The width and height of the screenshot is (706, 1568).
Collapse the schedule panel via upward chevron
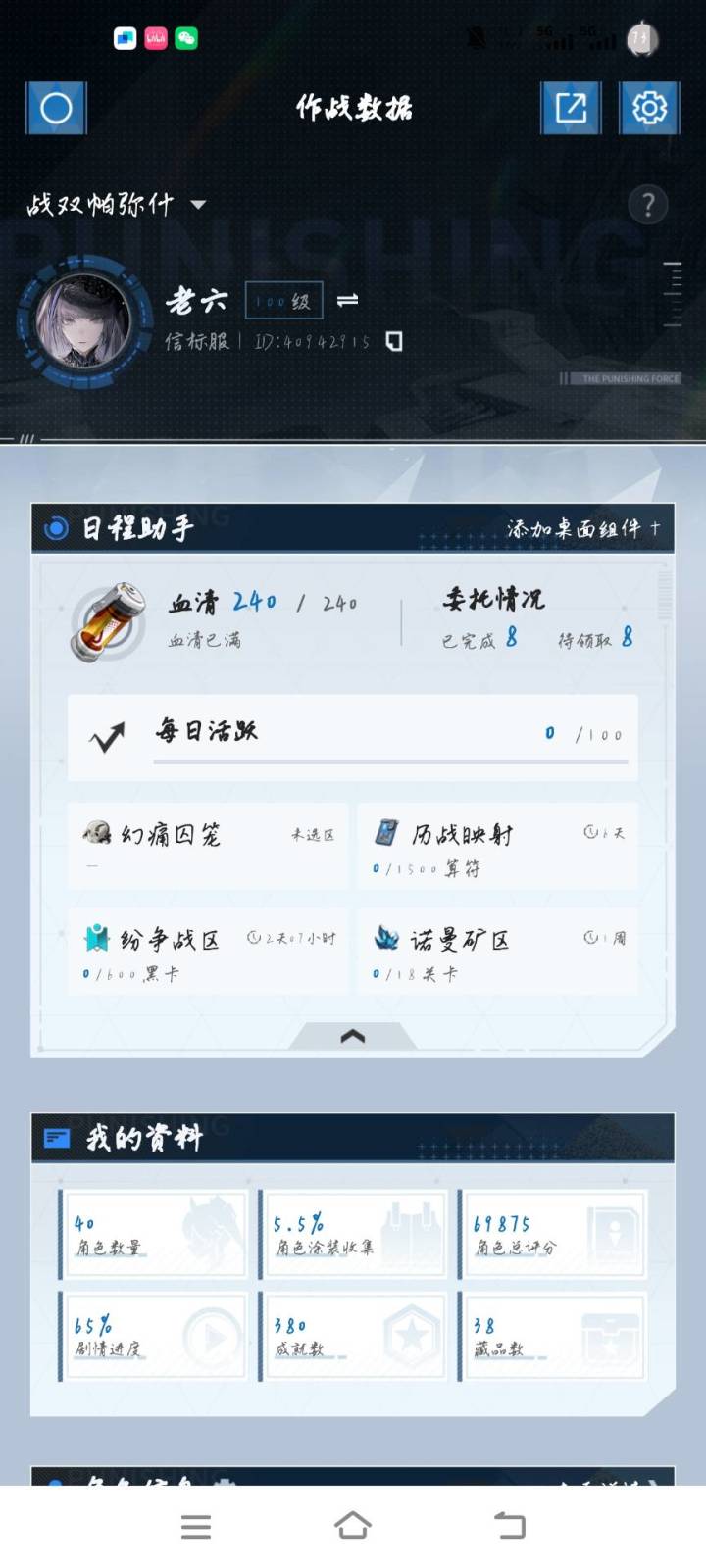pyautogui.click(x=352, y=1036)
